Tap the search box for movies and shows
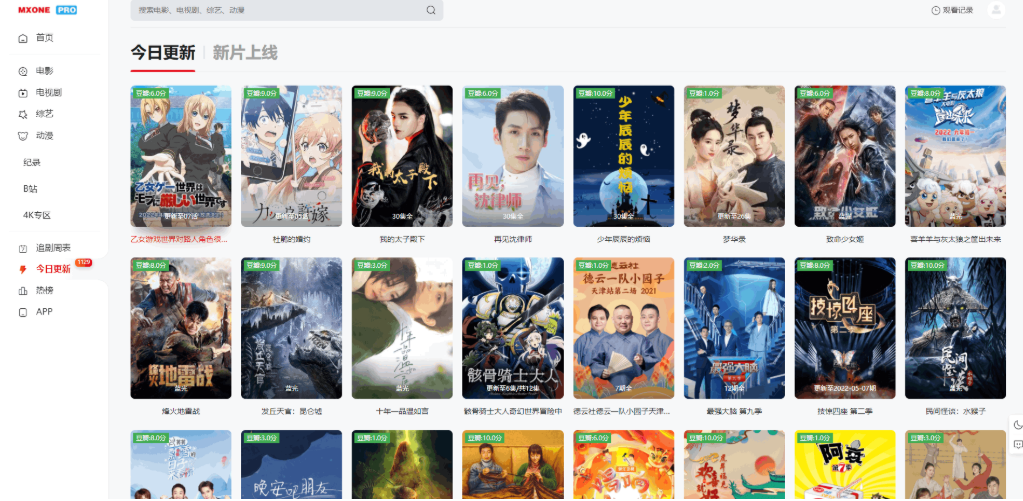This screenshot has height=501, width=1023. click(x=275, y=10)
